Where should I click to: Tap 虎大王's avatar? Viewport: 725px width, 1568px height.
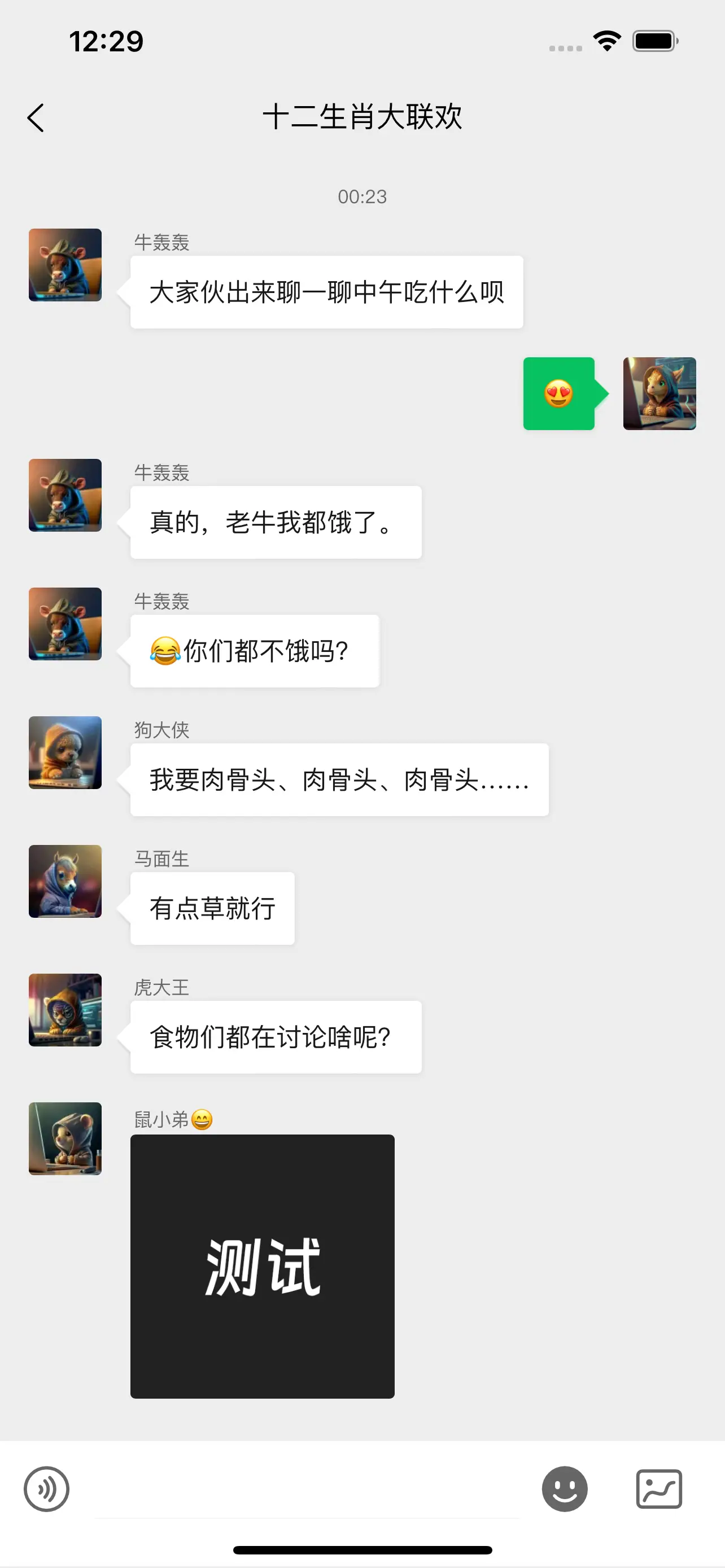pos(65,1009)
